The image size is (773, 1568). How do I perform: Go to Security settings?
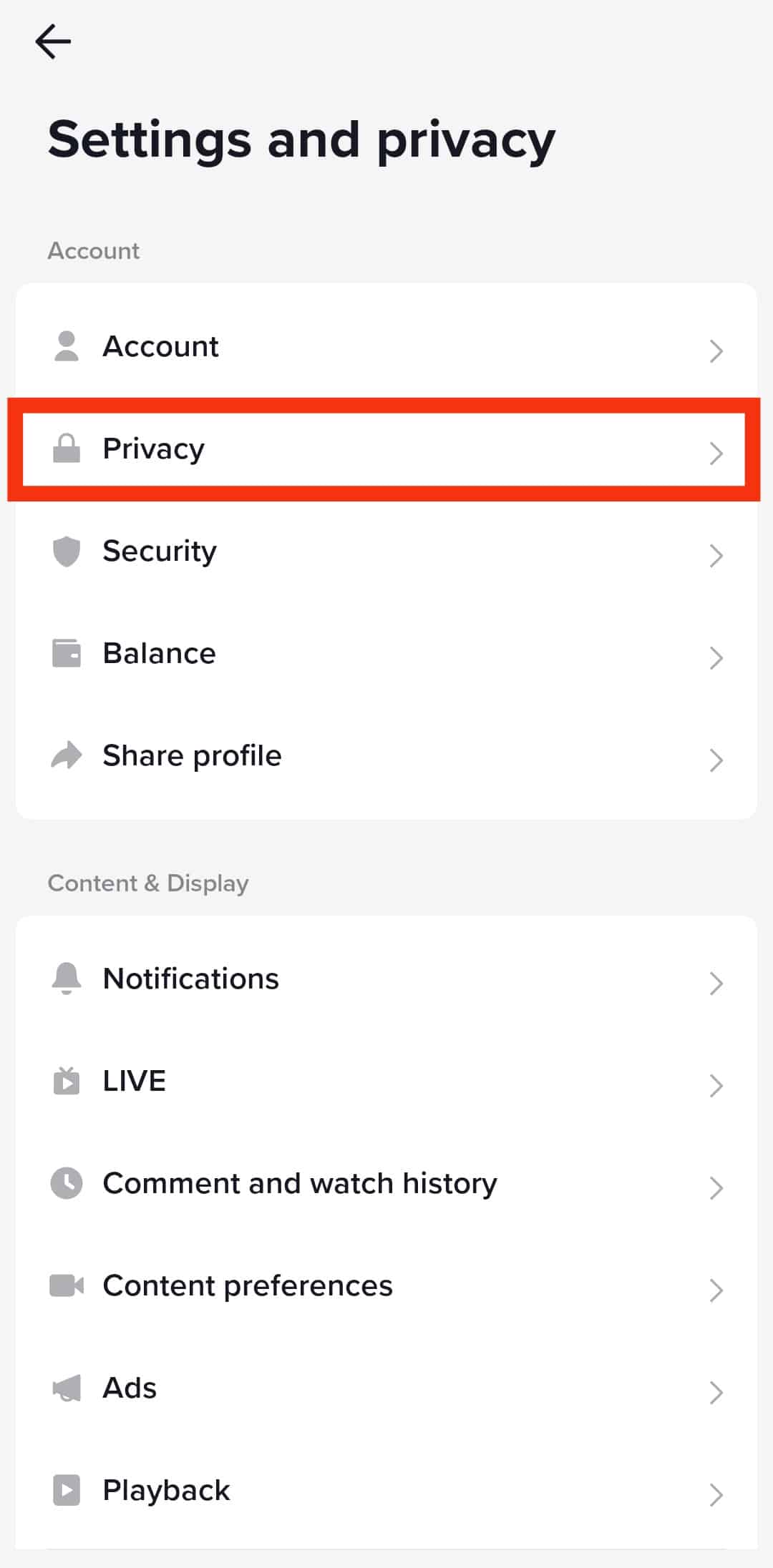[386, 552]
